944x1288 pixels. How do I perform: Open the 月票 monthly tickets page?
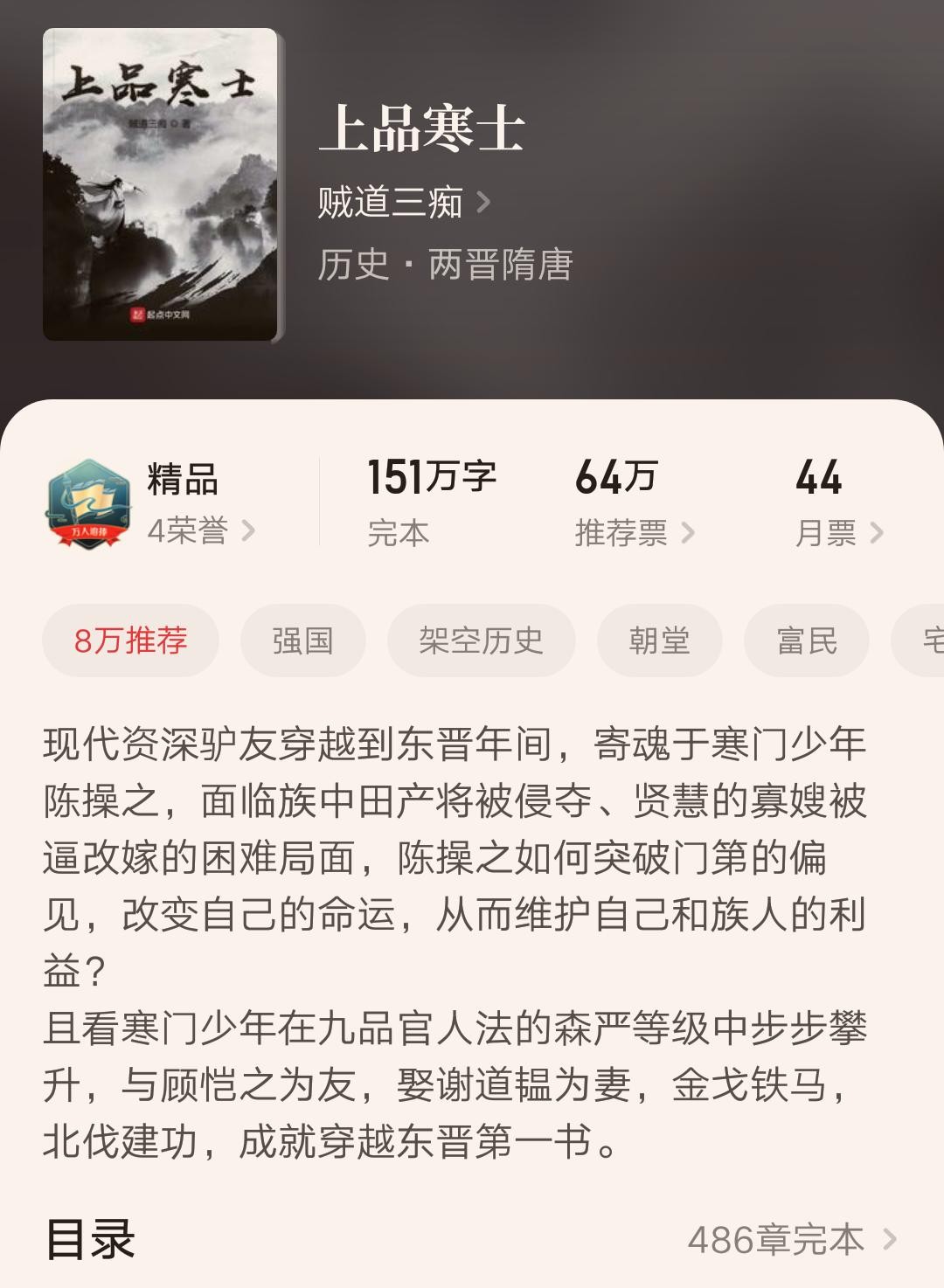[838, 532]
